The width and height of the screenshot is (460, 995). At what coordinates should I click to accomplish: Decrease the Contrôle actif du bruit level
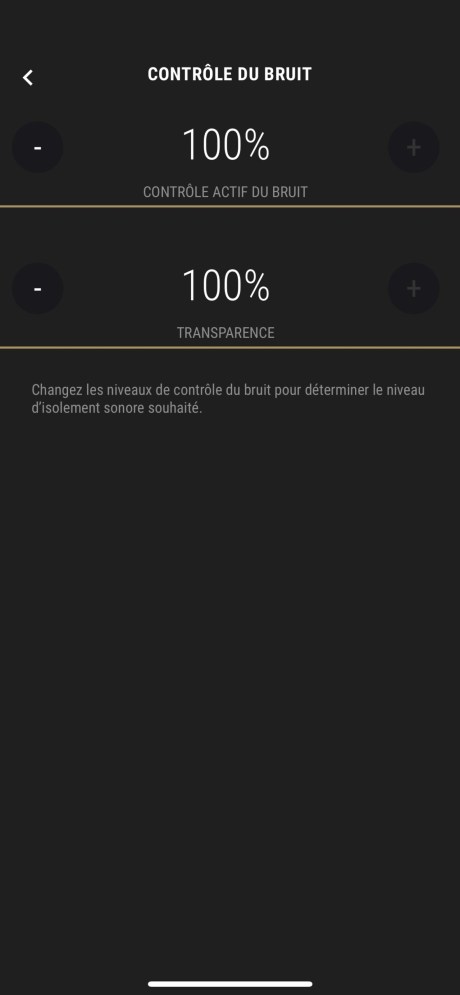pos(37,147)
